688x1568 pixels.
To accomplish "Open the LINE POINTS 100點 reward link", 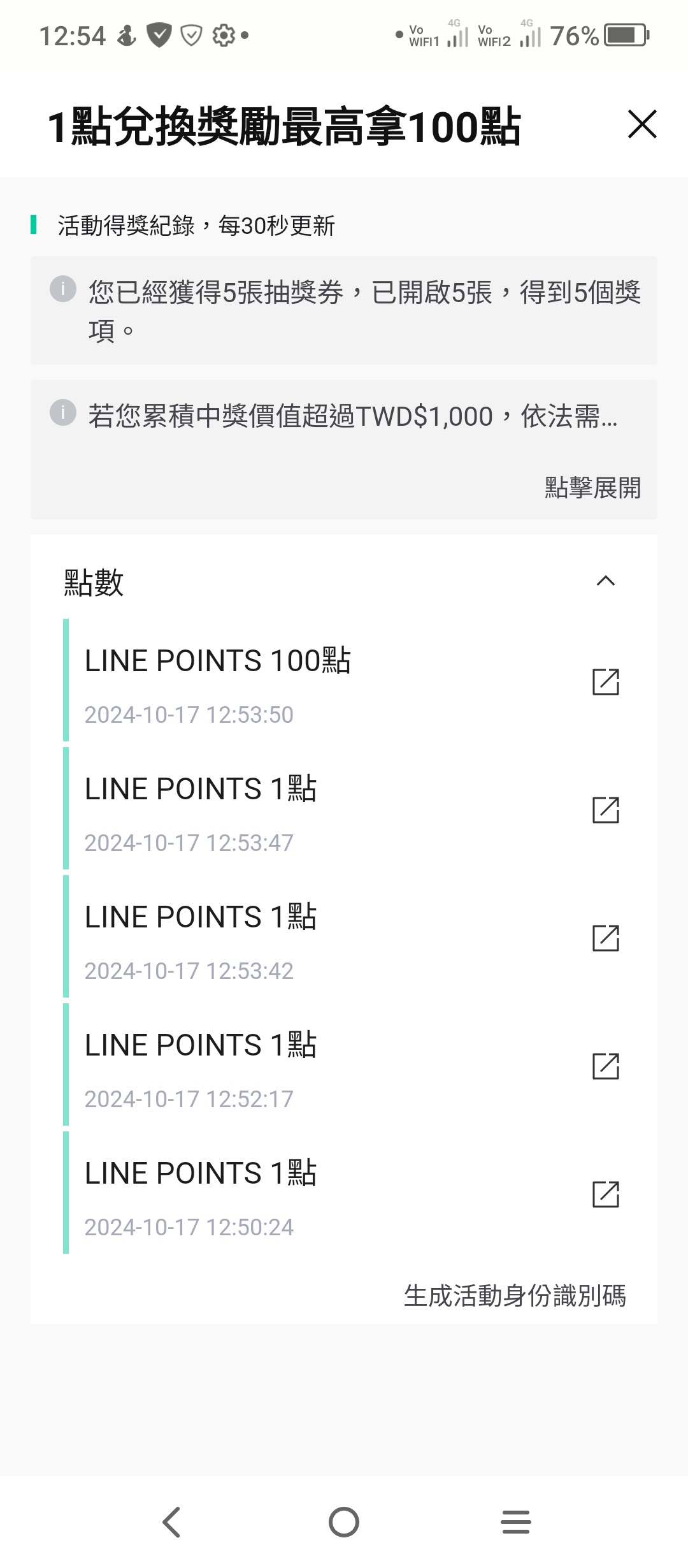I will point(605,681).
